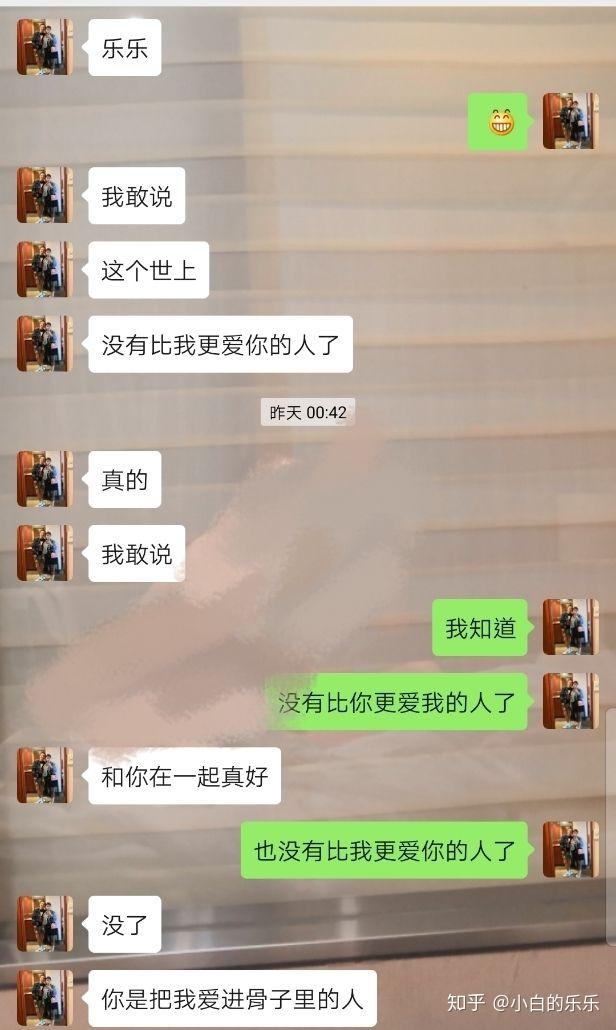
Task: Open the avatar beside the 没了 message
Action: (45, 923)
